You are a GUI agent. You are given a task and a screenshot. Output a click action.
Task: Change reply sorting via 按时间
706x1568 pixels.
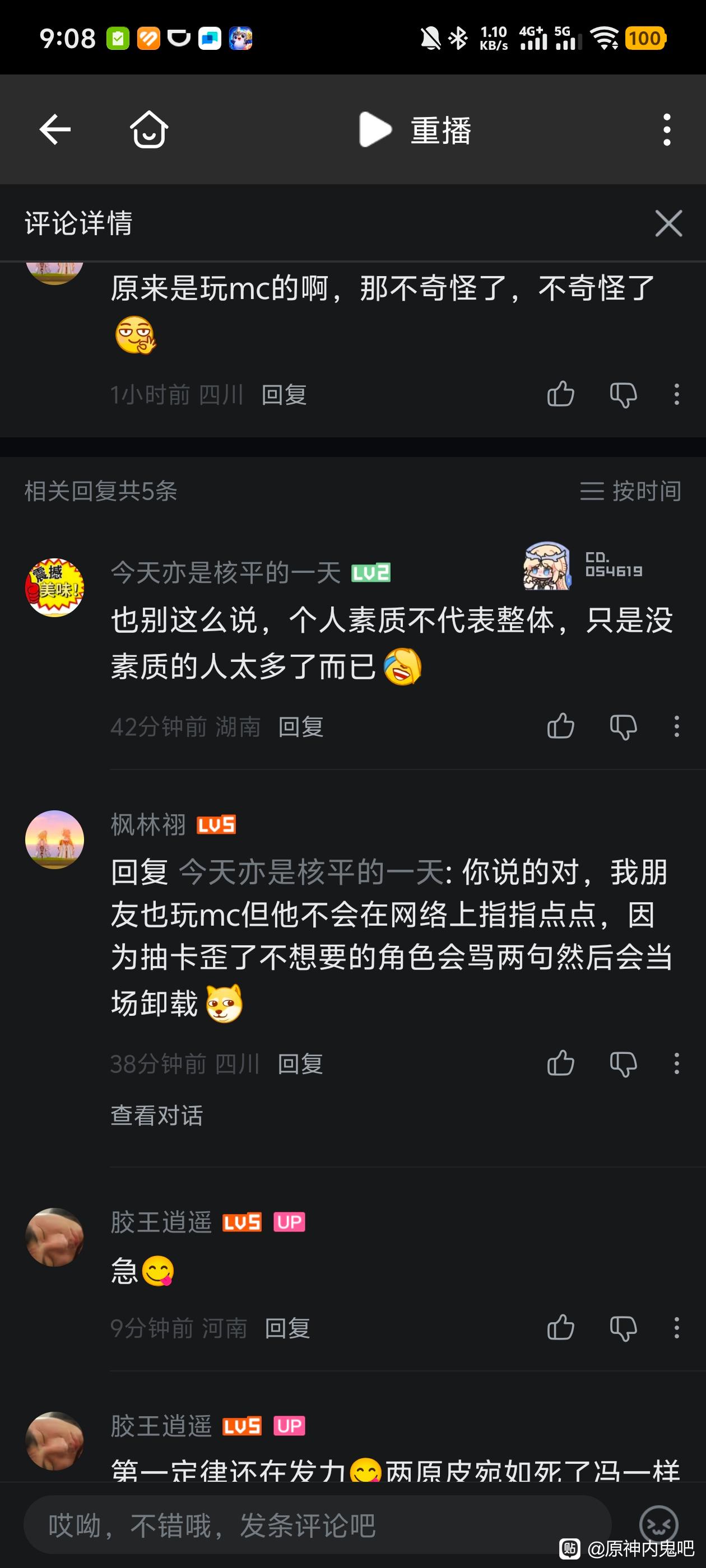(x=630, y=491)
